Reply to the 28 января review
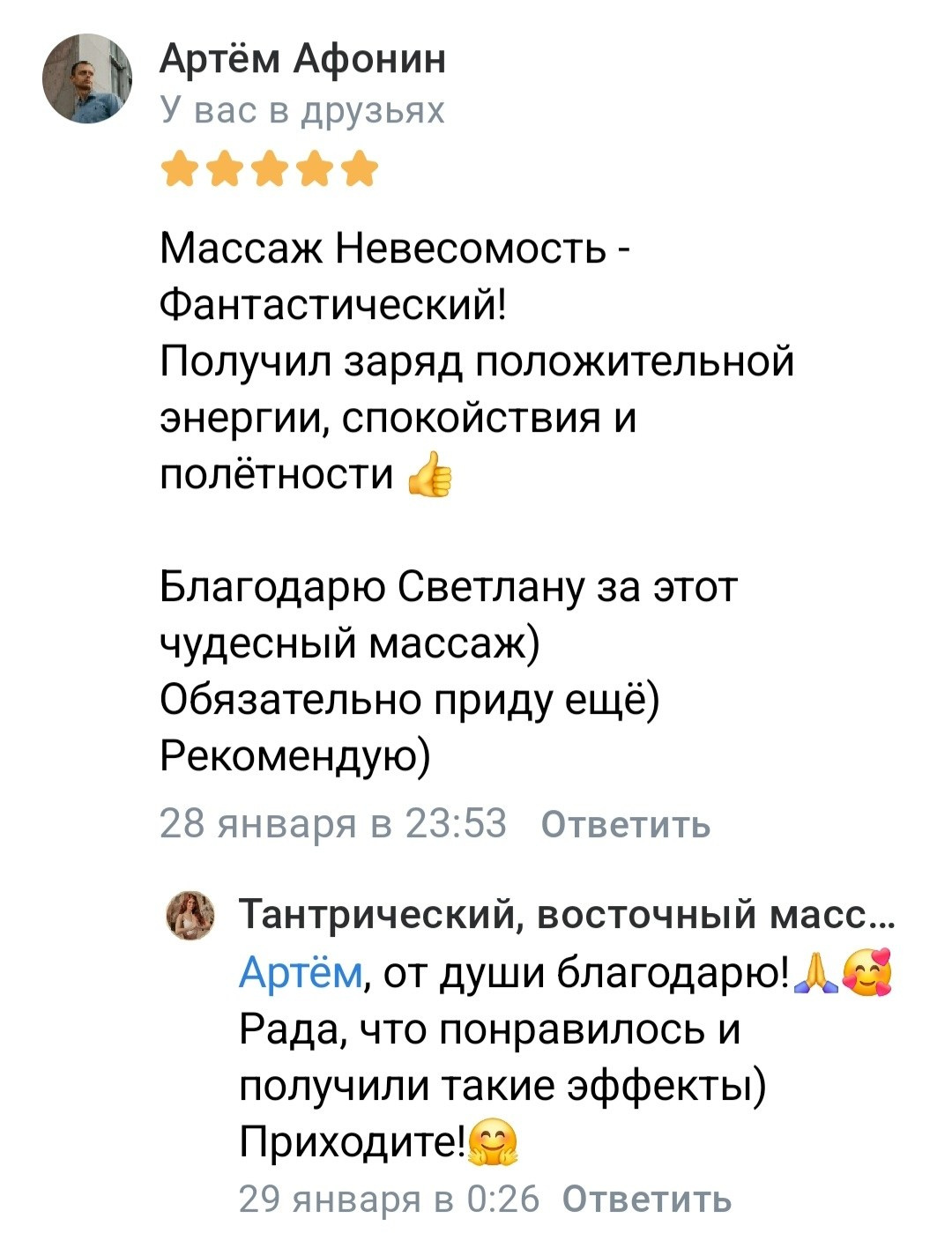The image size is (952, 1233). [625, 824]
